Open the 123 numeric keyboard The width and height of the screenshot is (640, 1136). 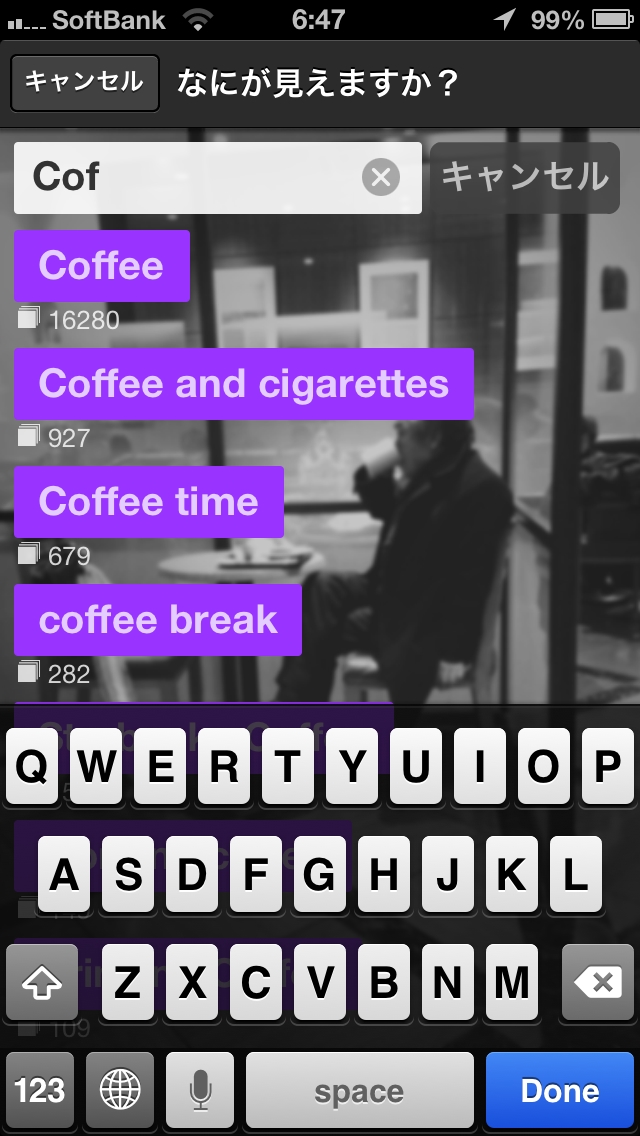click(x=40, y=1090)
